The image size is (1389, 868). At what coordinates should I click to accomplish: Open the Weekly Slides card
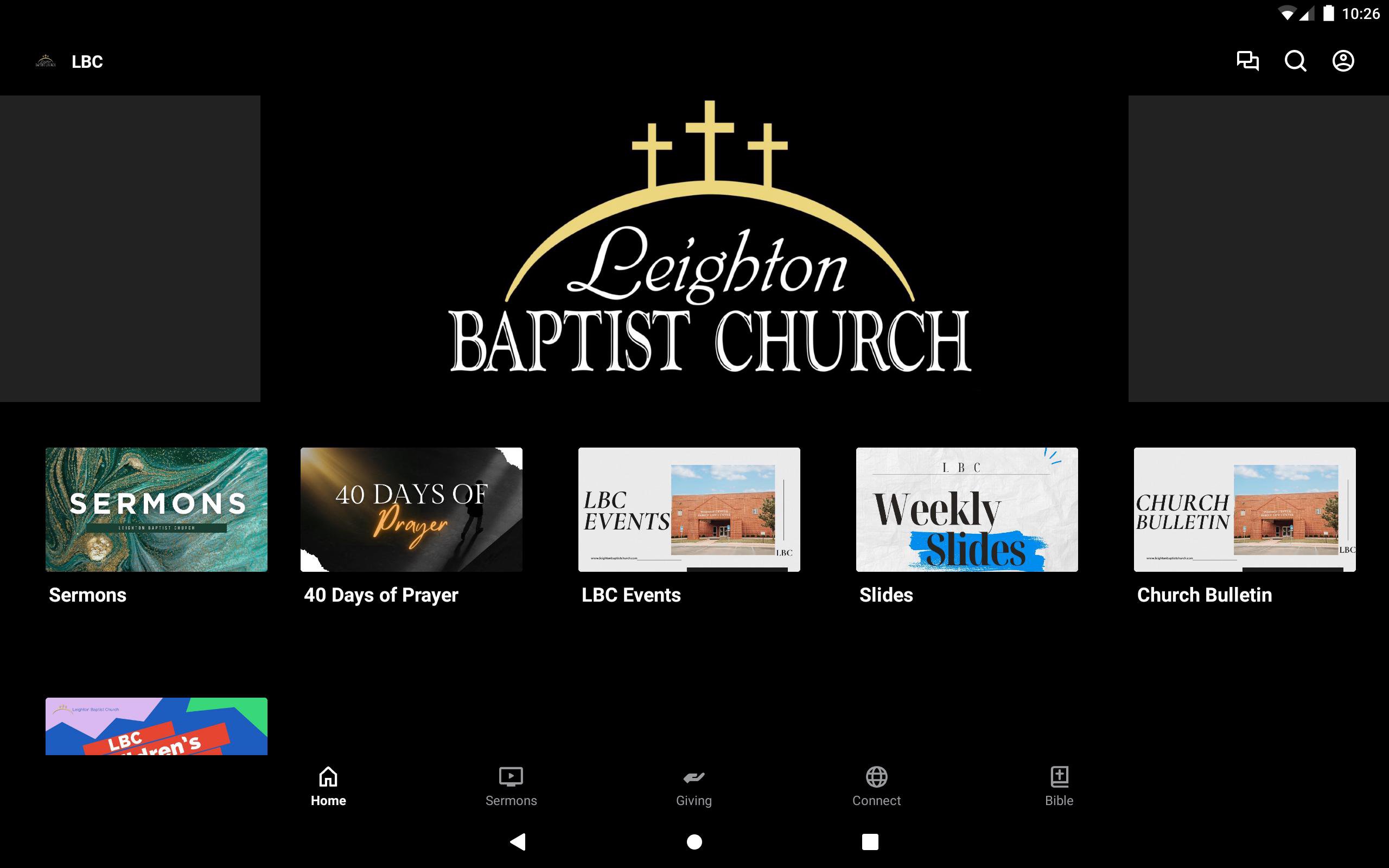[966, 509]
